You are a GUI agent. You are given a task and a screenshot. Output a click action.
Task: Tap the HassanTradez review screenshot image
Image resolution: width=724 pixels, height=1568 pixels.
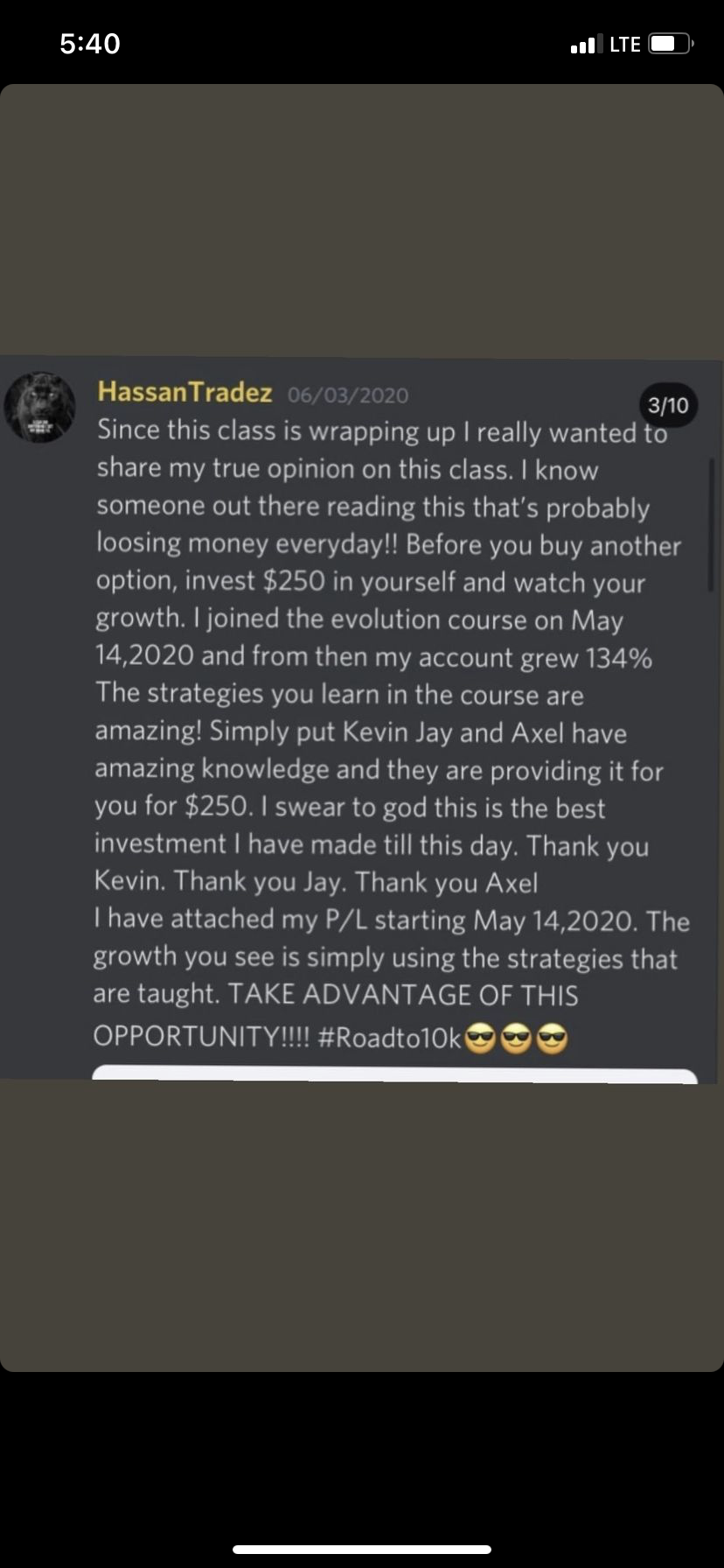tap(362, 717)
